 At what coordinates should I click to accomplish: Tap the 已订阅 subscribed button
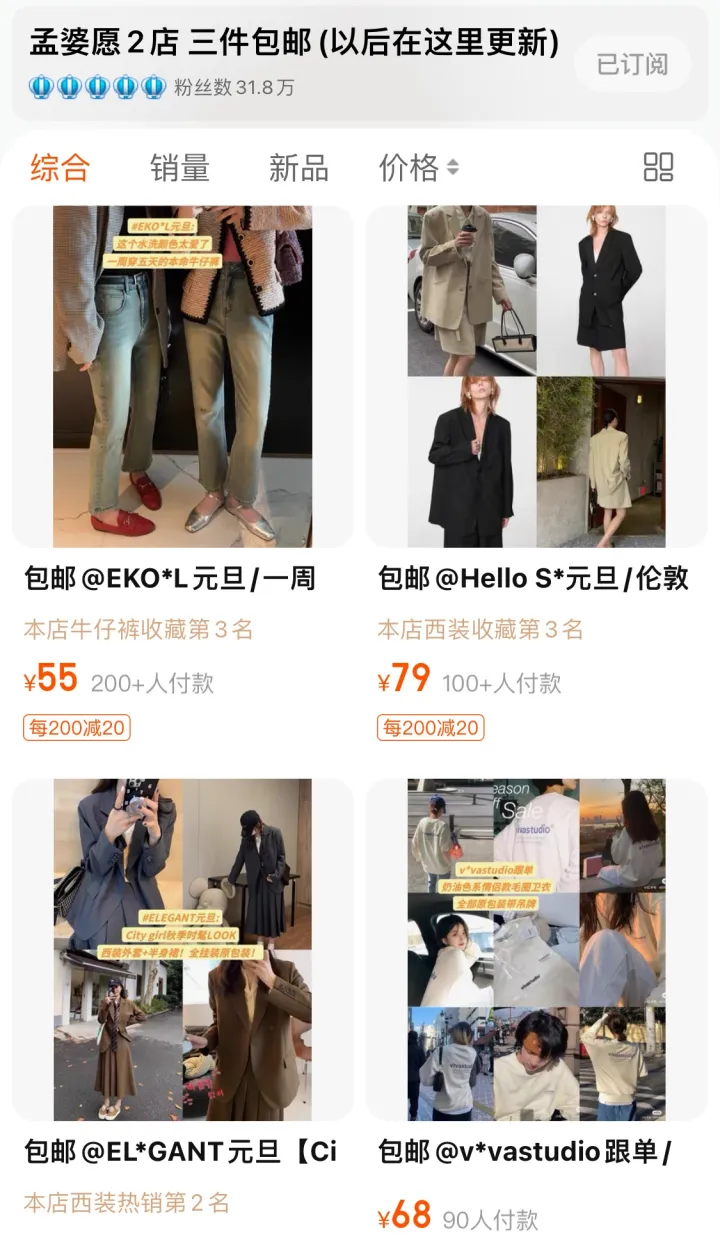pos(631,65)
